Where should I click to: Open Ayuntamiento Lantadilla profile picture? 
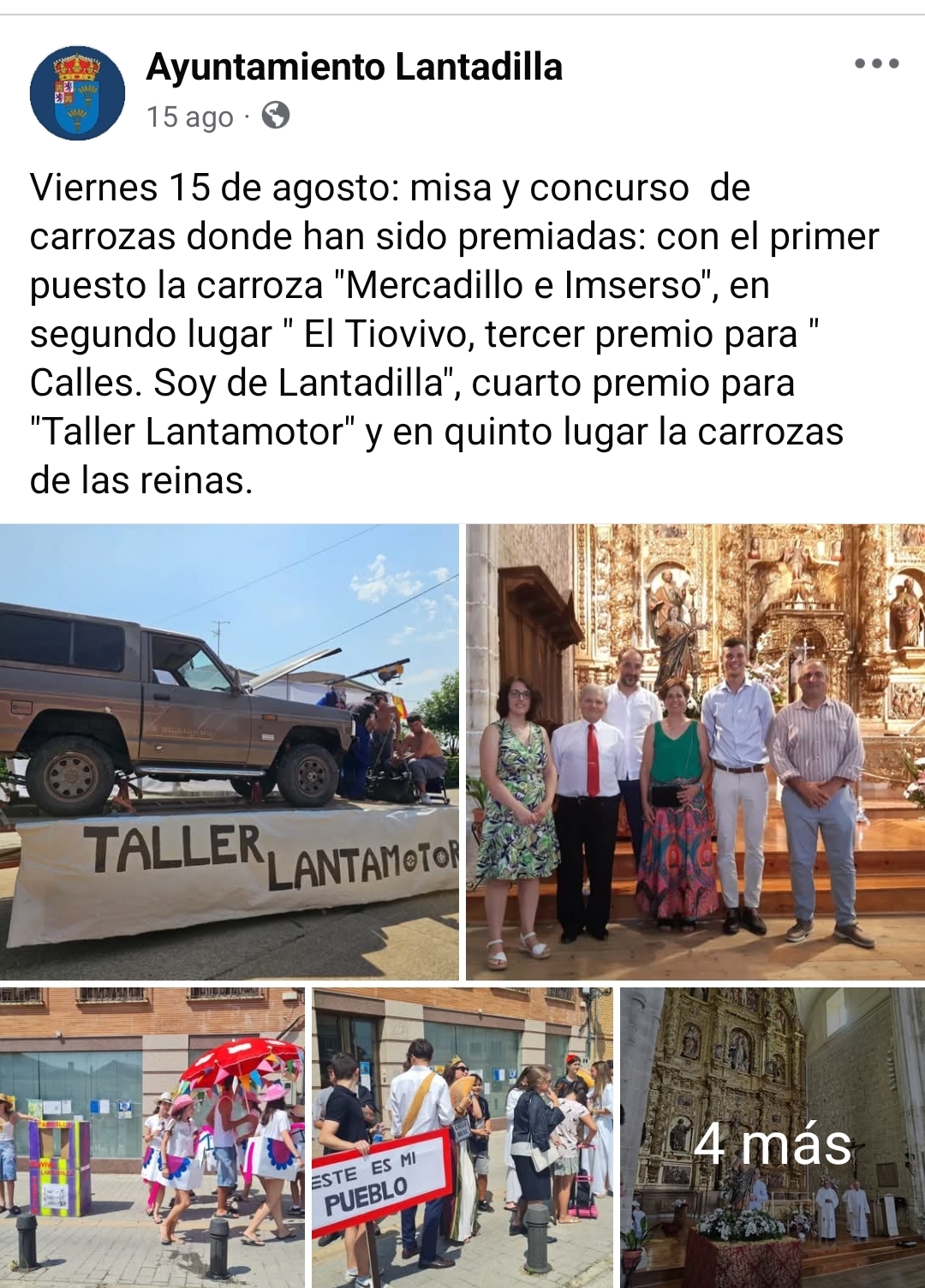click(x=77, y=92)
